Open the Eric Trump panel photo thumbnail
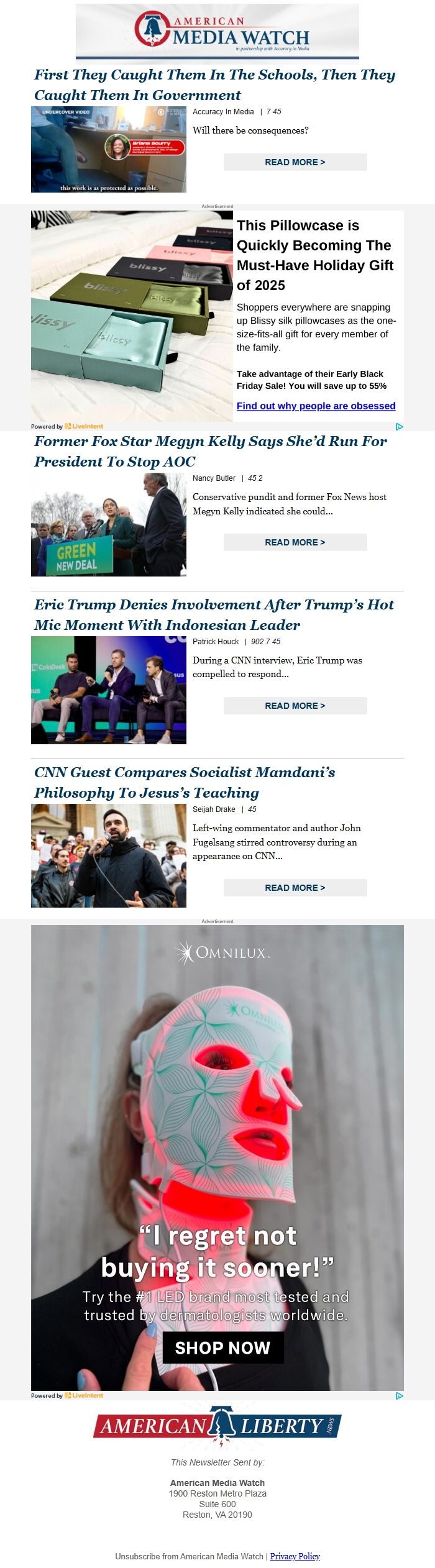Viewport: 435px width, 1568px height. [109, 690]
